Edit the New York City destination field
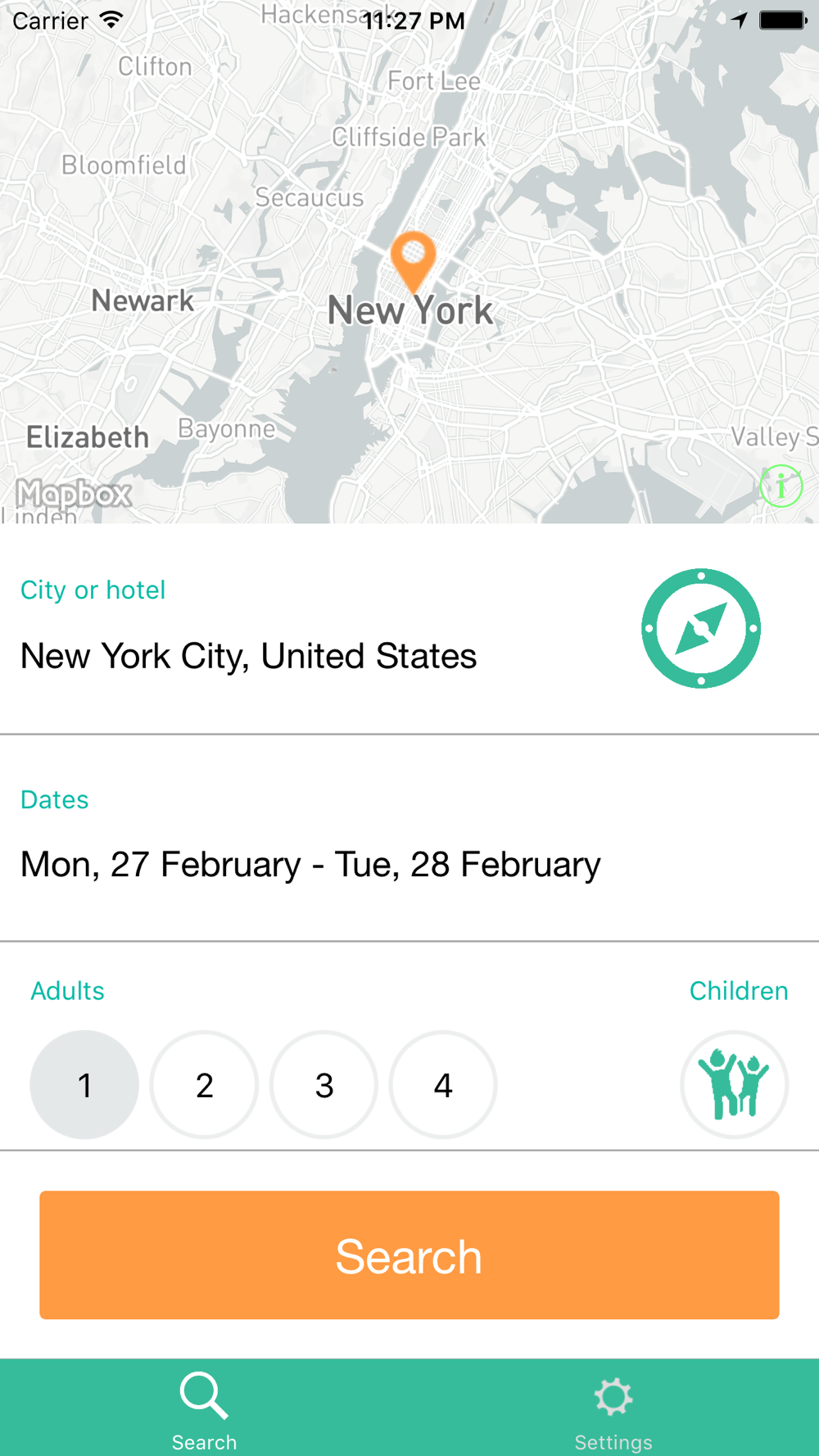The width and height of the screenshot is (819, 1456). point(248,656)
